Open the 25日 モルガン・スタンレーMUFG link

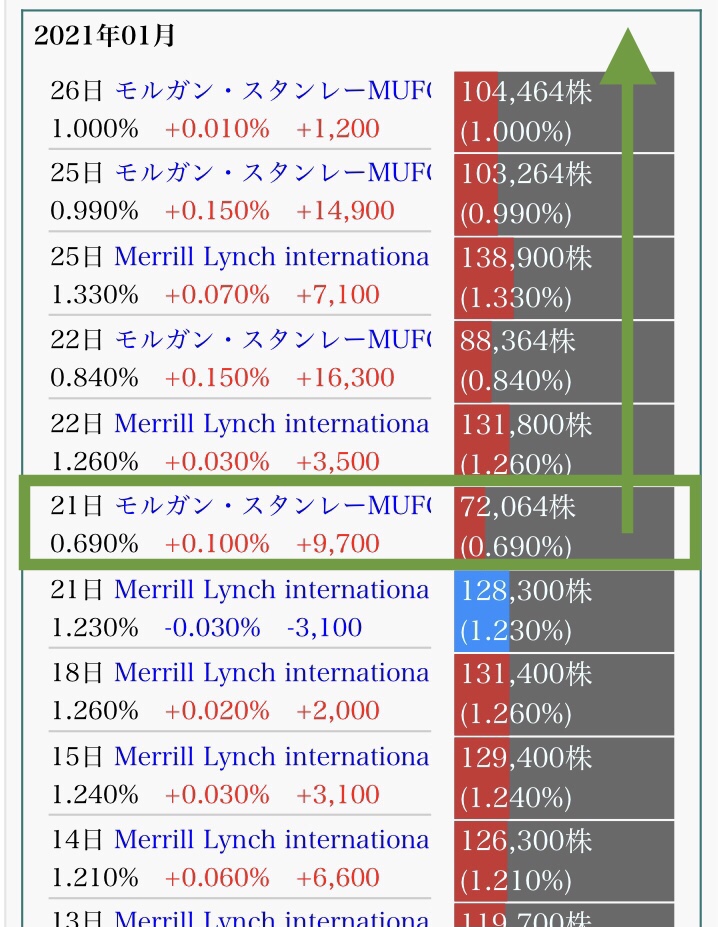pos(272,174)
